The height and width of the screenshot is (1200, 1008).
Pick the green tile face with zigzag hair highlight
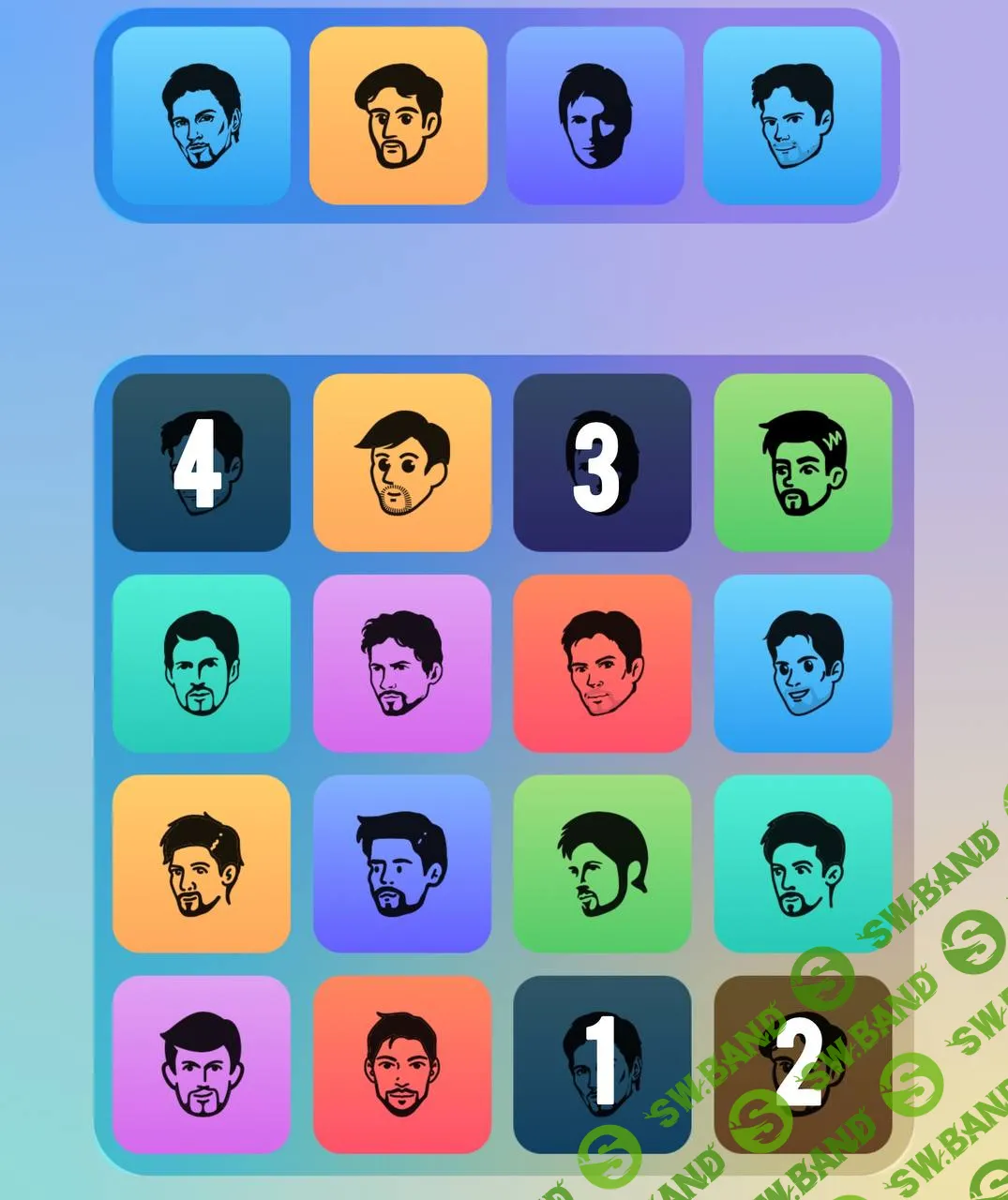coord(803,462)
